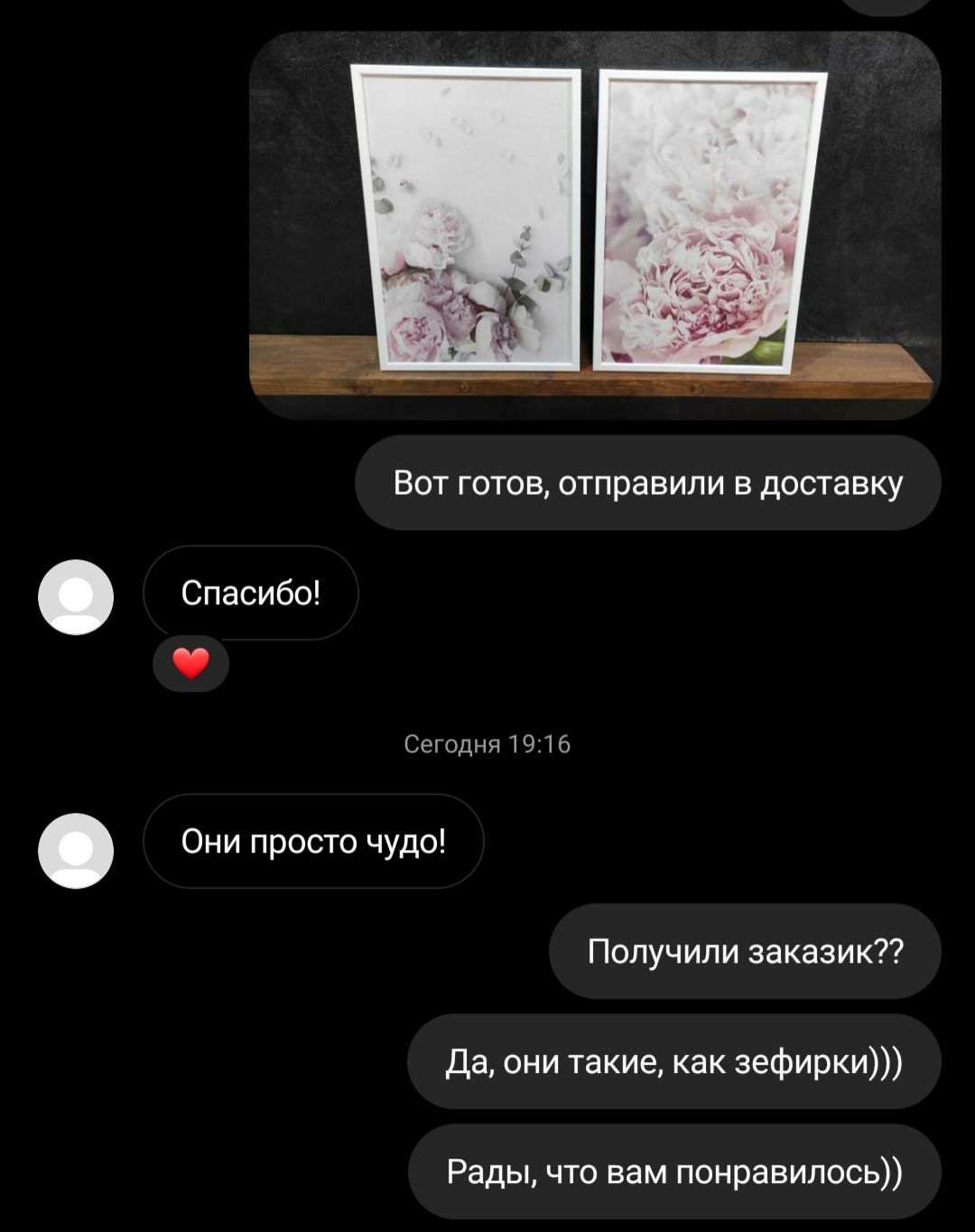Open the photo of two framed peony prints
Viewport: 975px width, 1232px height.
(595, 226)
